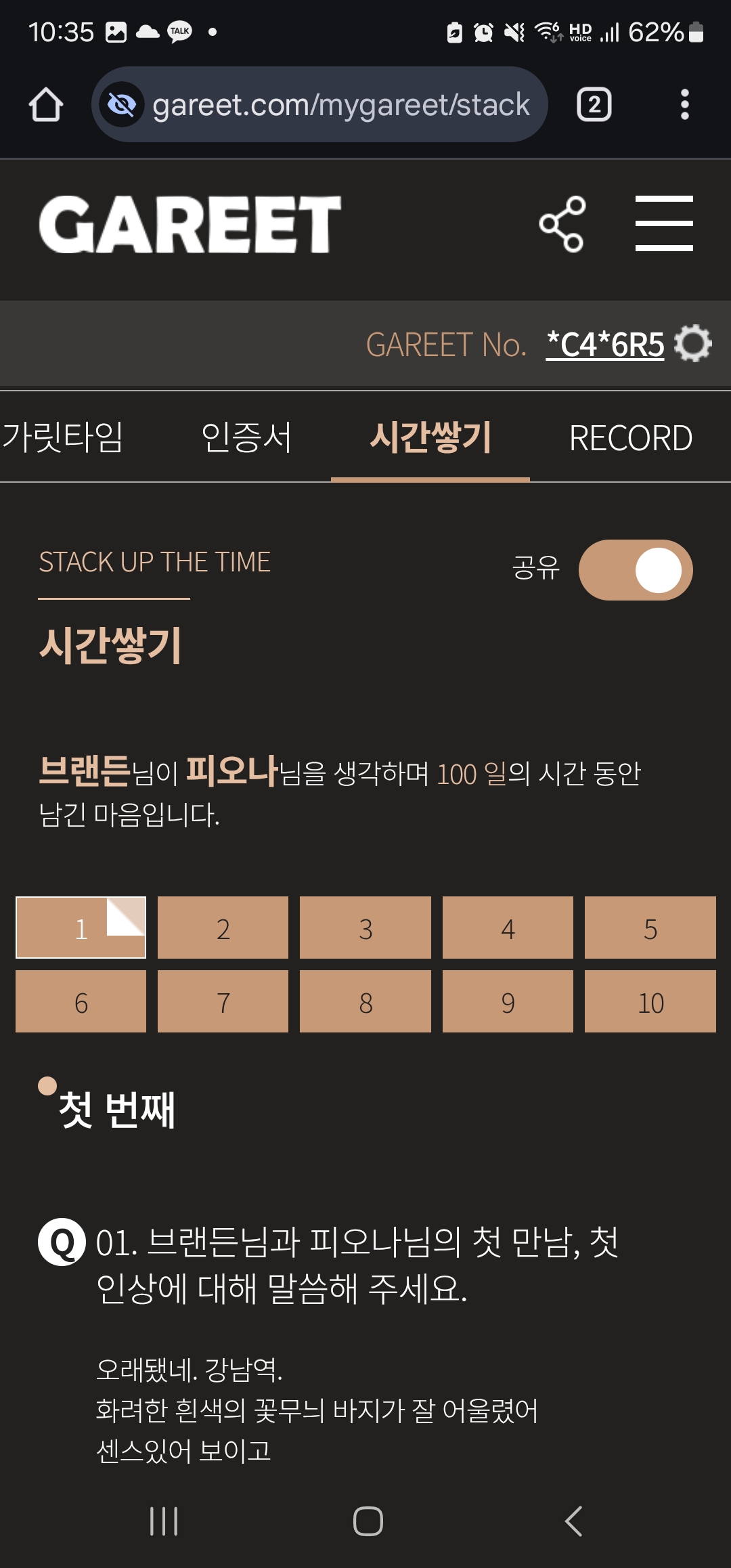Open the GAREET No. *C4*6R5 link
This screenshot has width=731, height=1568.
605,345
